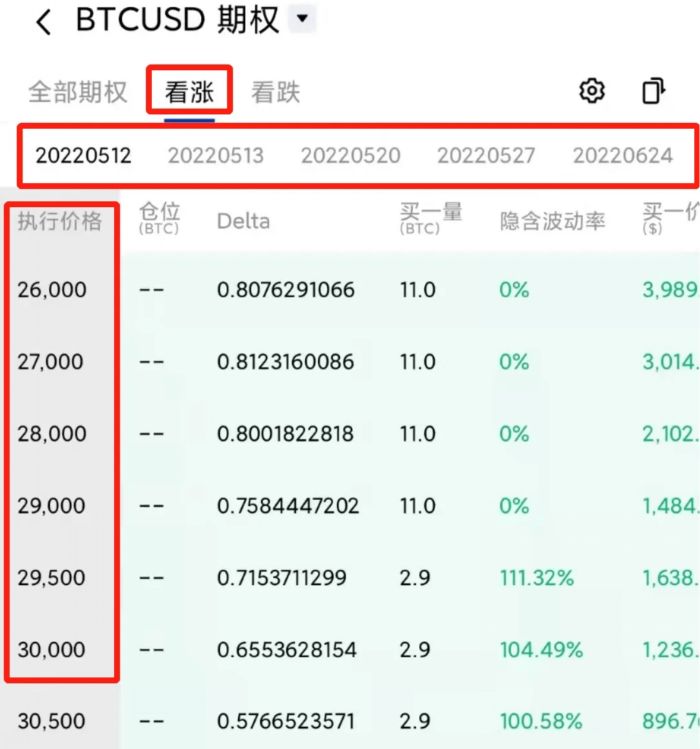Switch to the 看跌 tab
This screenshot has height=749, width=700.
276,93
